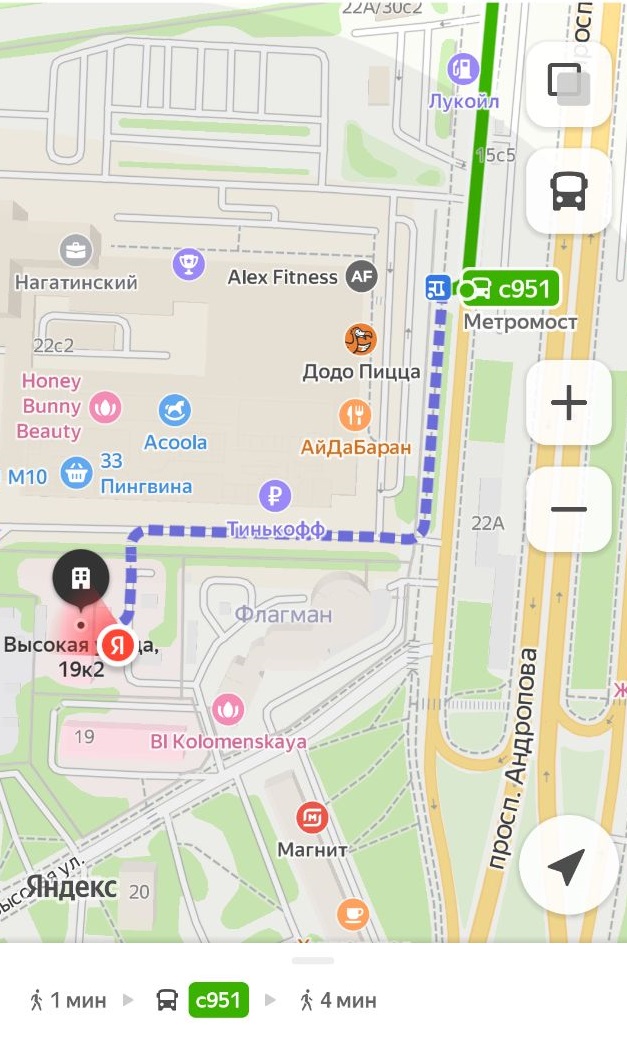Open the Додо Пицца place marker
The height and width of the screenshot is (1055, 627).
[361, 340]
